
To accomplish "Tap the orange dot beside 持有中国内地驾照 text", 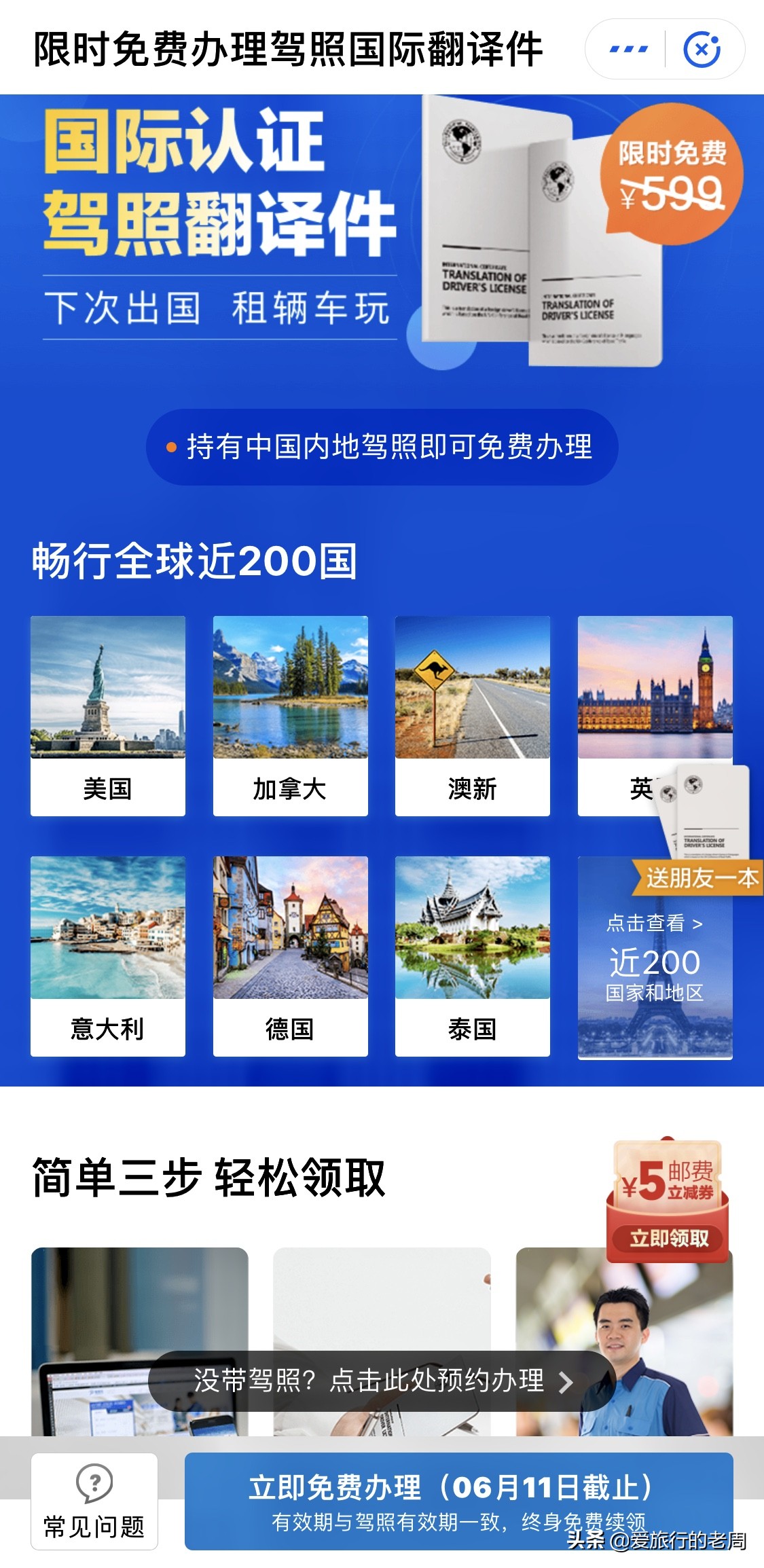I will tap(171, 447).
